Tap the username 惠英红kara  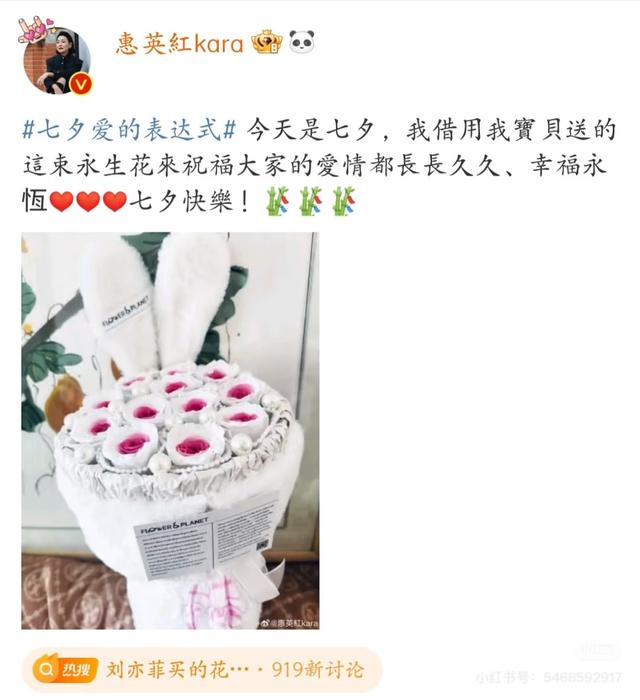pyautogui.click(x=180, y=43)
